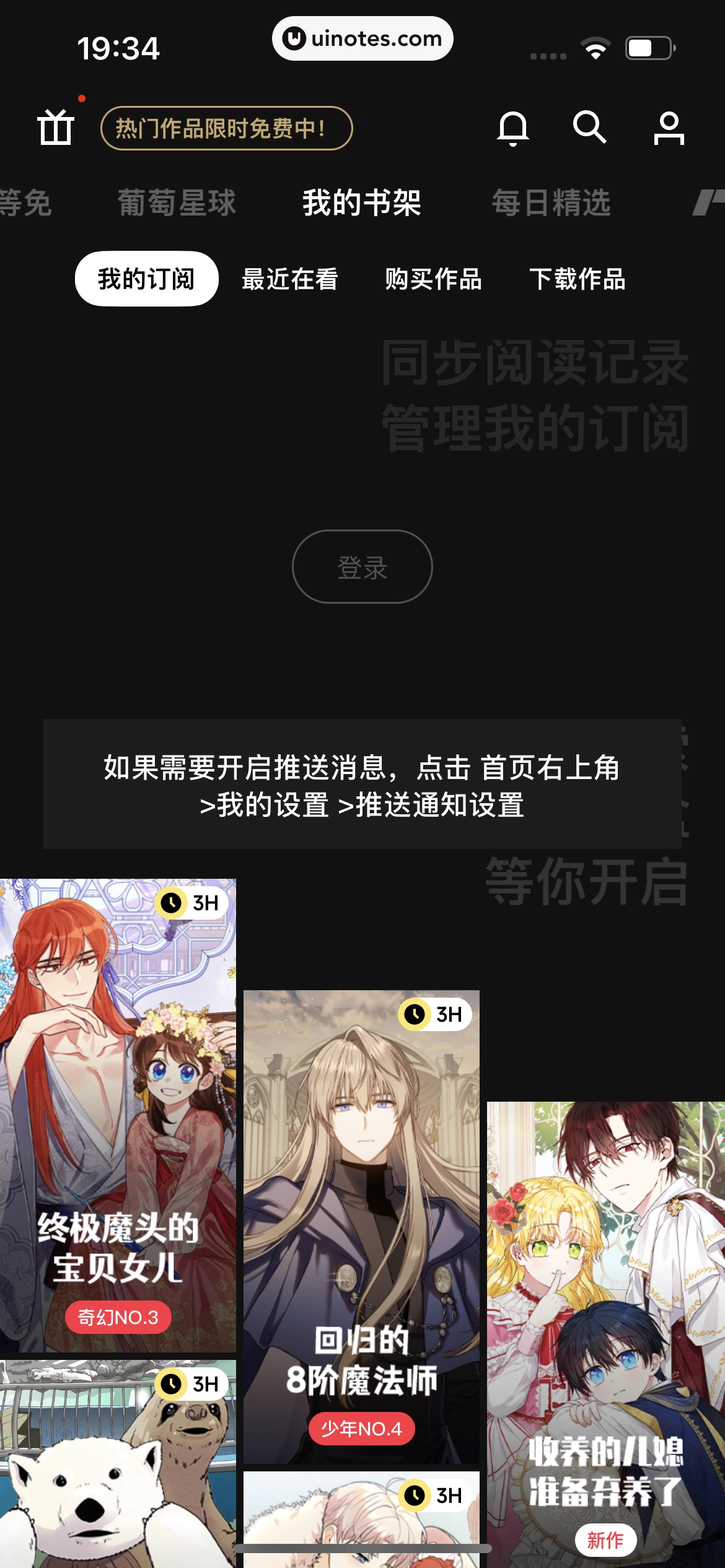
Task: Open the 购买作品 sub-tab
Action: click(433, 279)
